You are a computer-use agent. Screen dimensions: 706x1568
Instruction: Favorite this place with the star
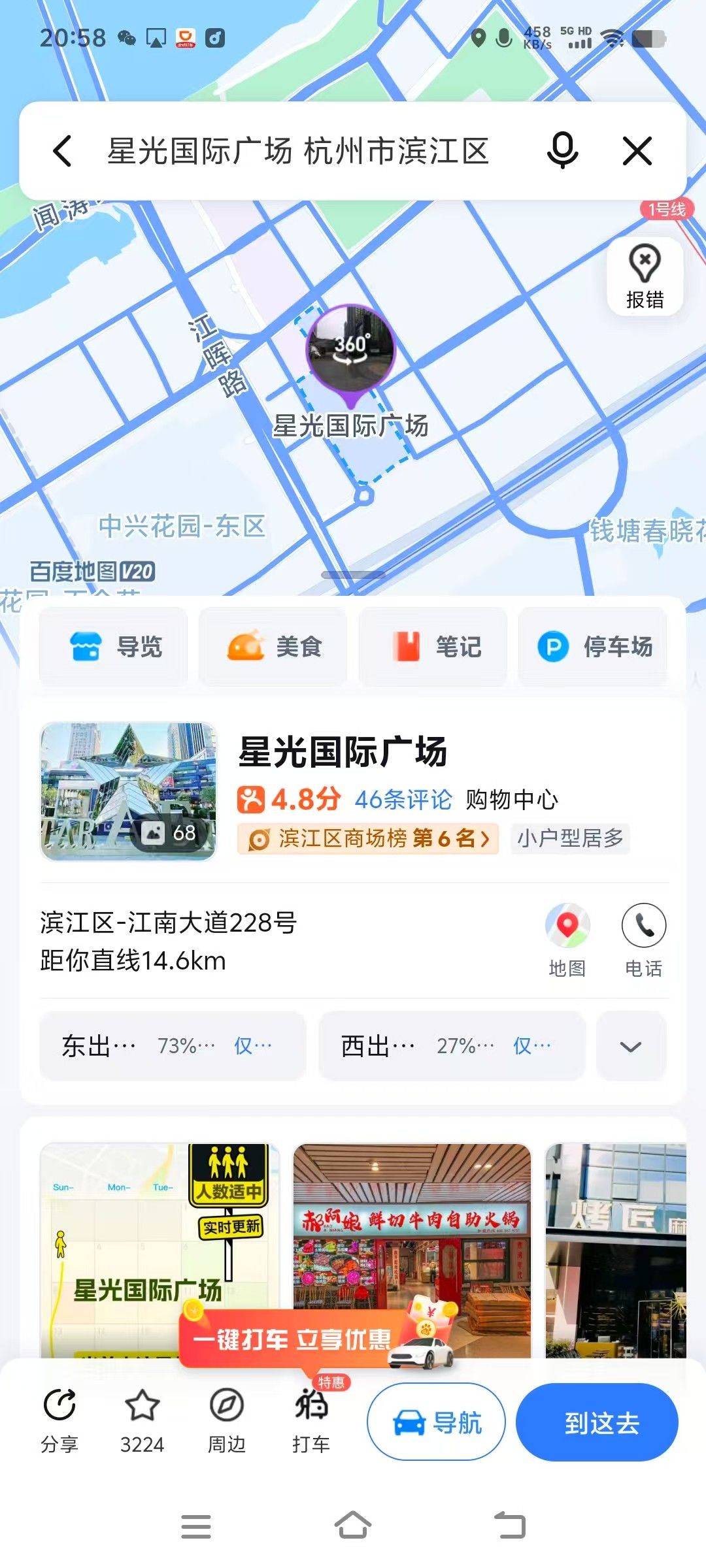[x=142, y=1421]
